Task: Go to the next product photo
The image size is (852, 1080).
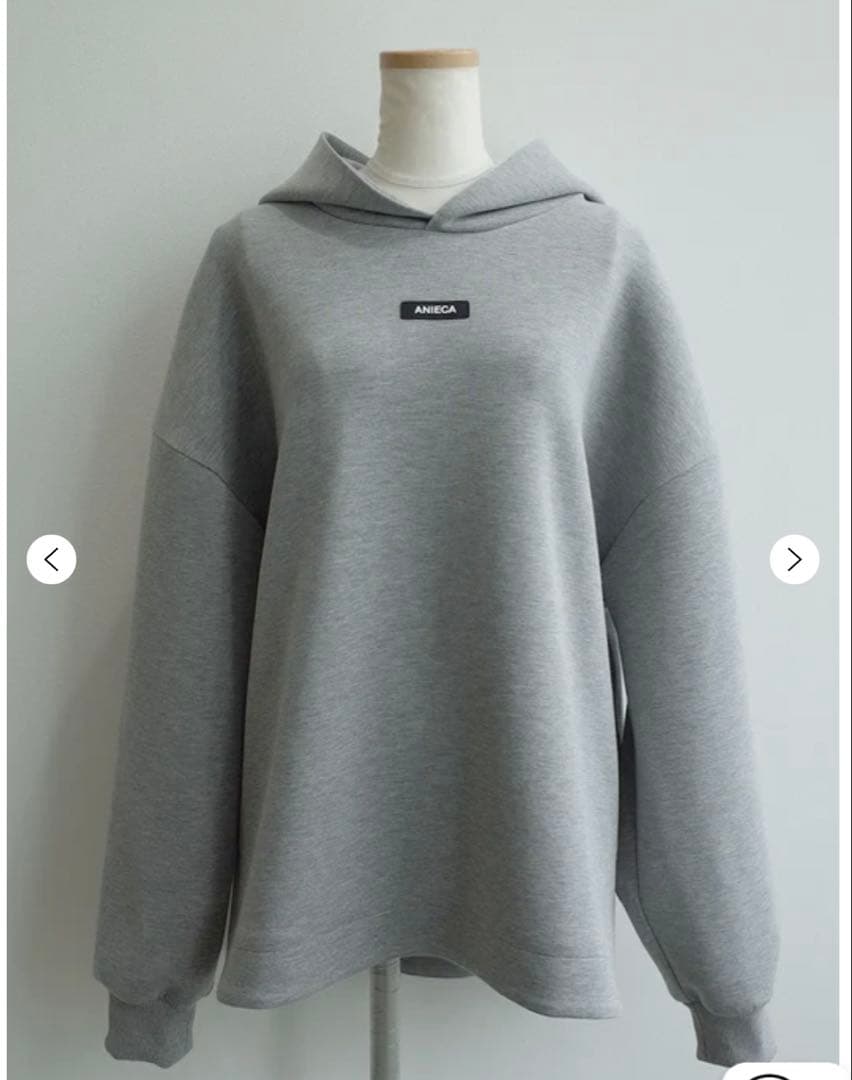Action: pos(794,560)
